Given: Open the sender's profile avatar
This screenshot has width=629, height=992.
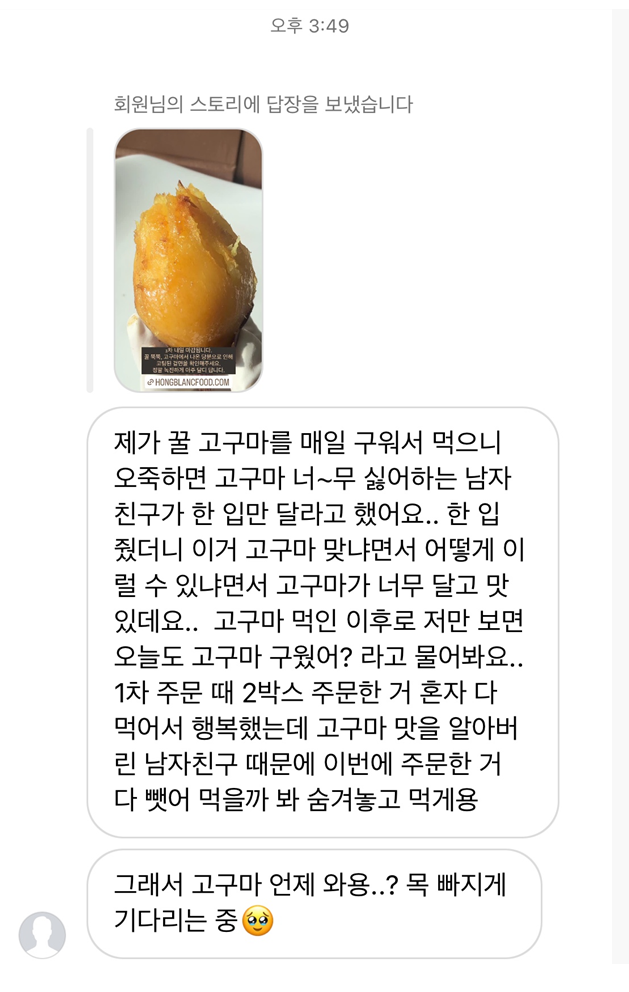Looking at the screenshot, I should click(x=42, y=934).
